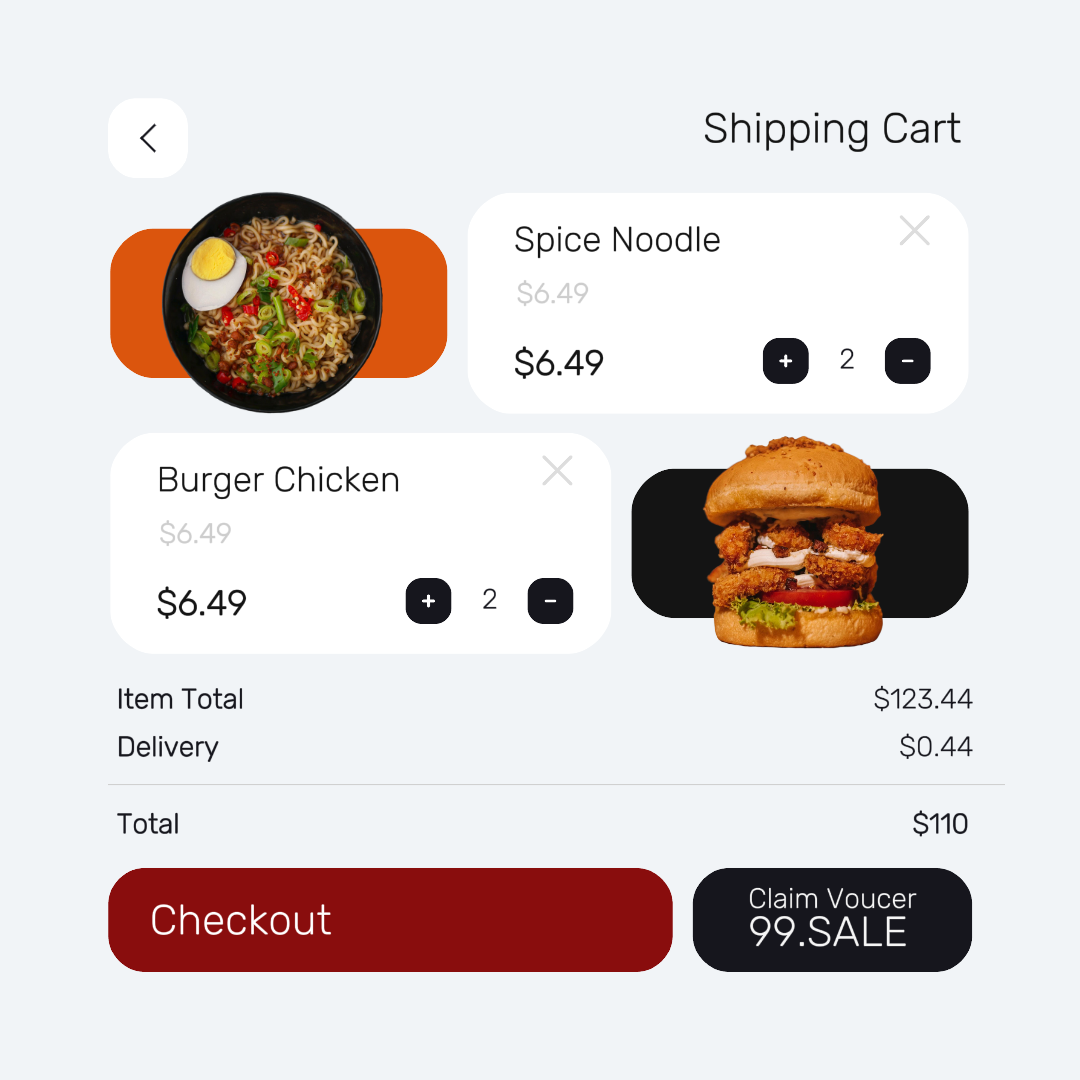Proceed to Checkout

[x=390, y=920]
